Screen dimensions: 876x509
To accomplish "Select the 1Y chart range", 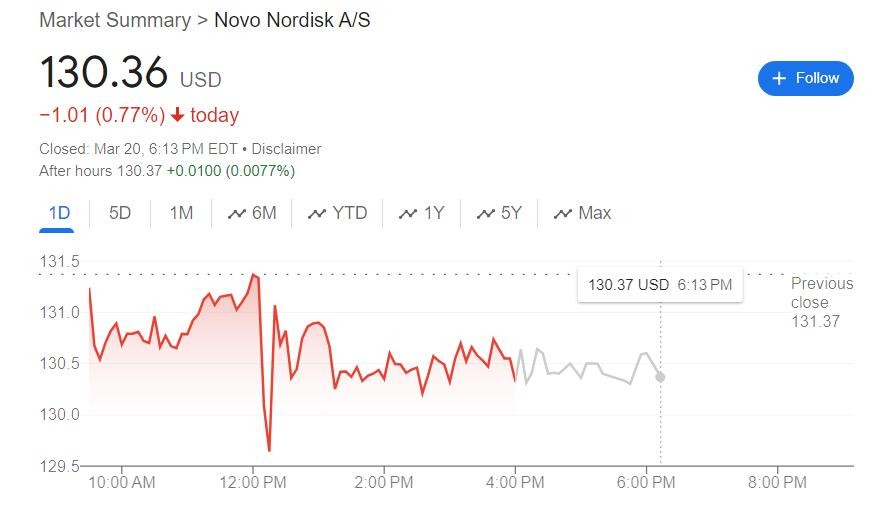I will (x=421, y=213).
